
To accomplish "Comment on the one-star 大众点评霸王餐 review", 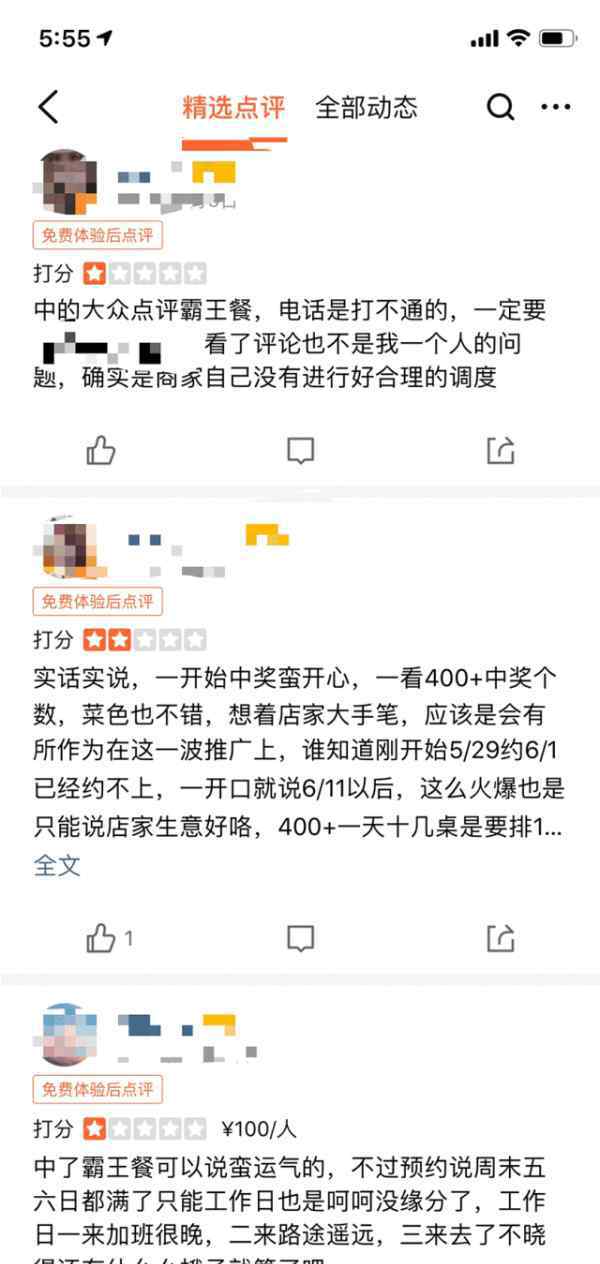I will point(301,451).
